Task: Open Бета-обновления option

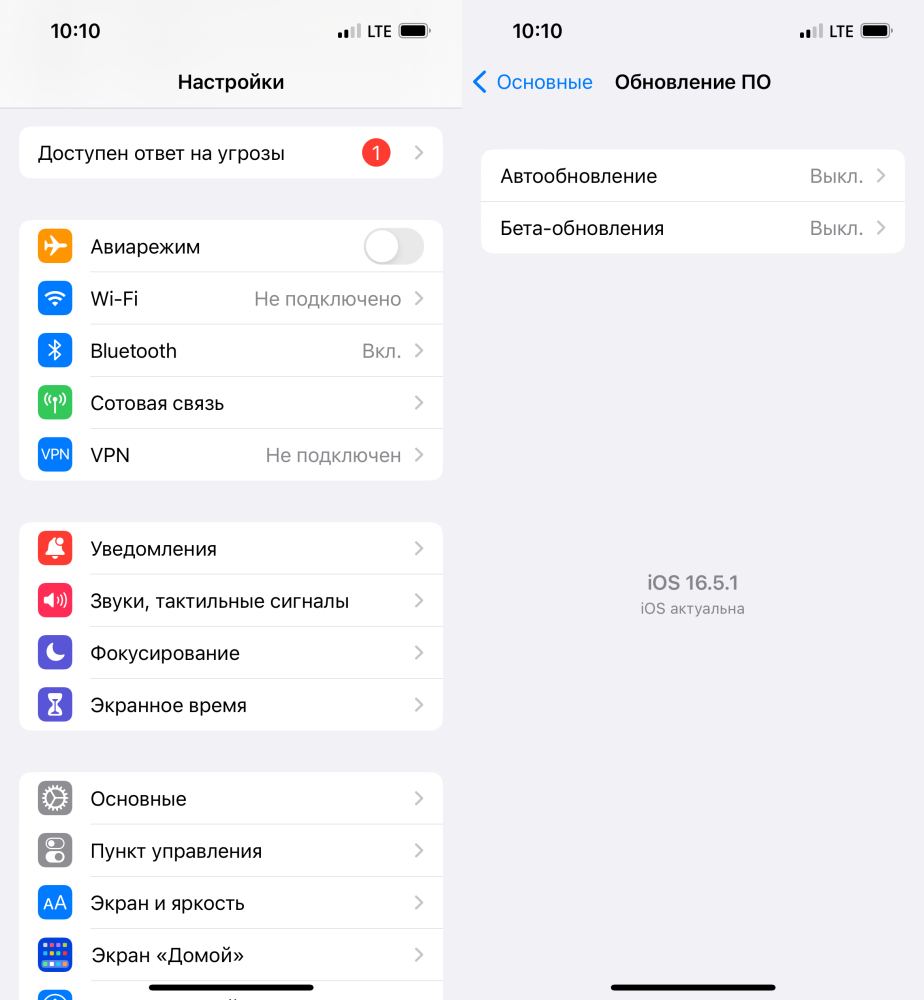Action: click(x=692, y=228)
